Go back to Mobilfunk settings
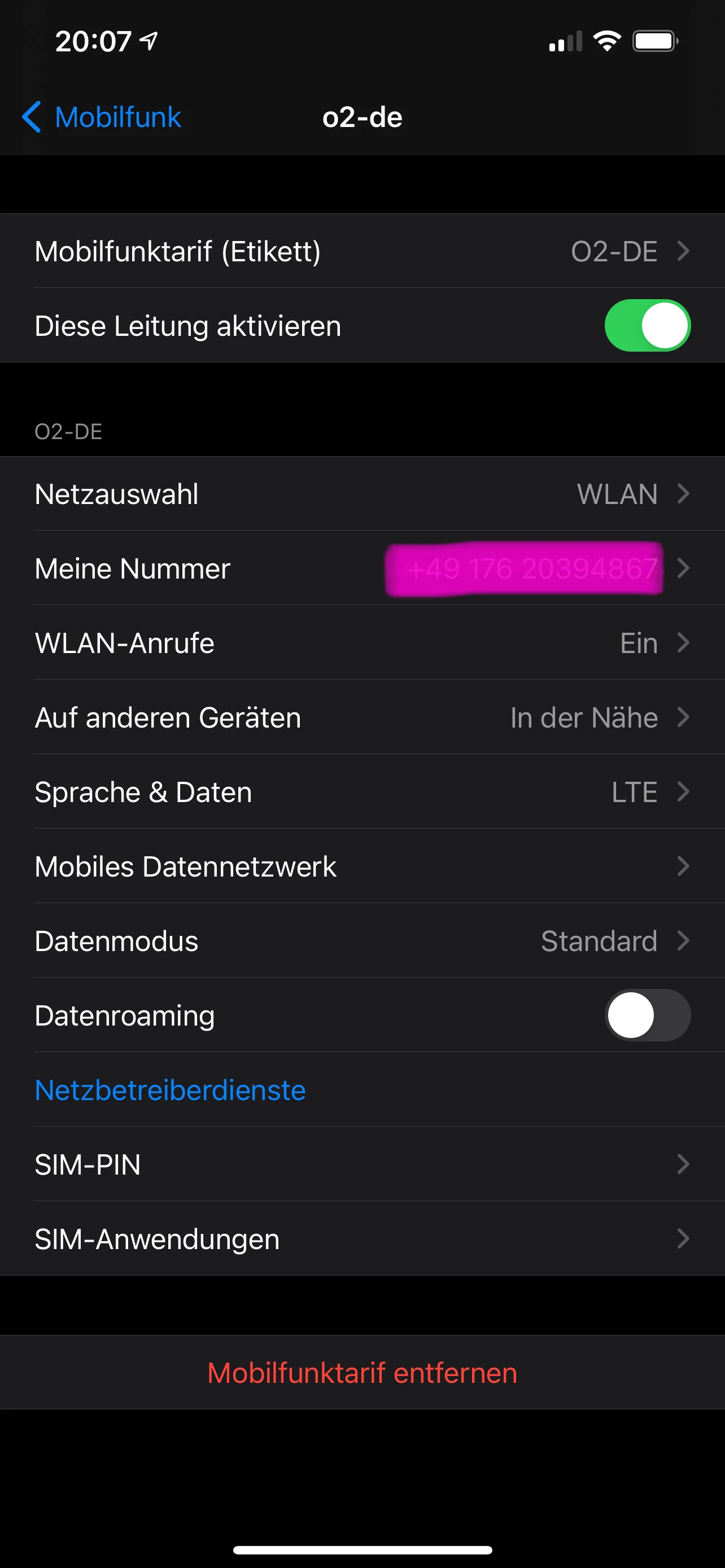The height and width of the screenshot is (1568, 725). 102,117
